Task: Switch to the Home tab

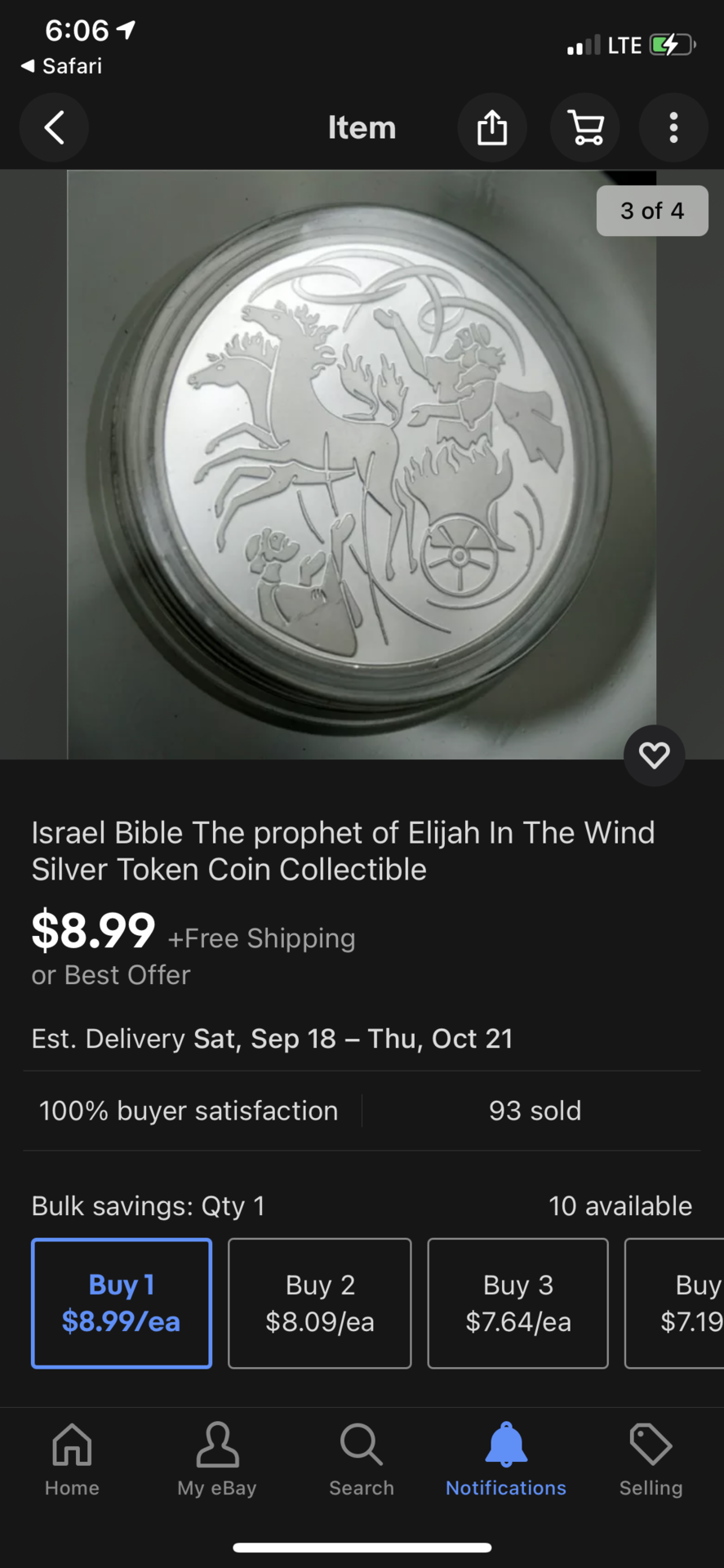Action: click(x=72, y=1460)
